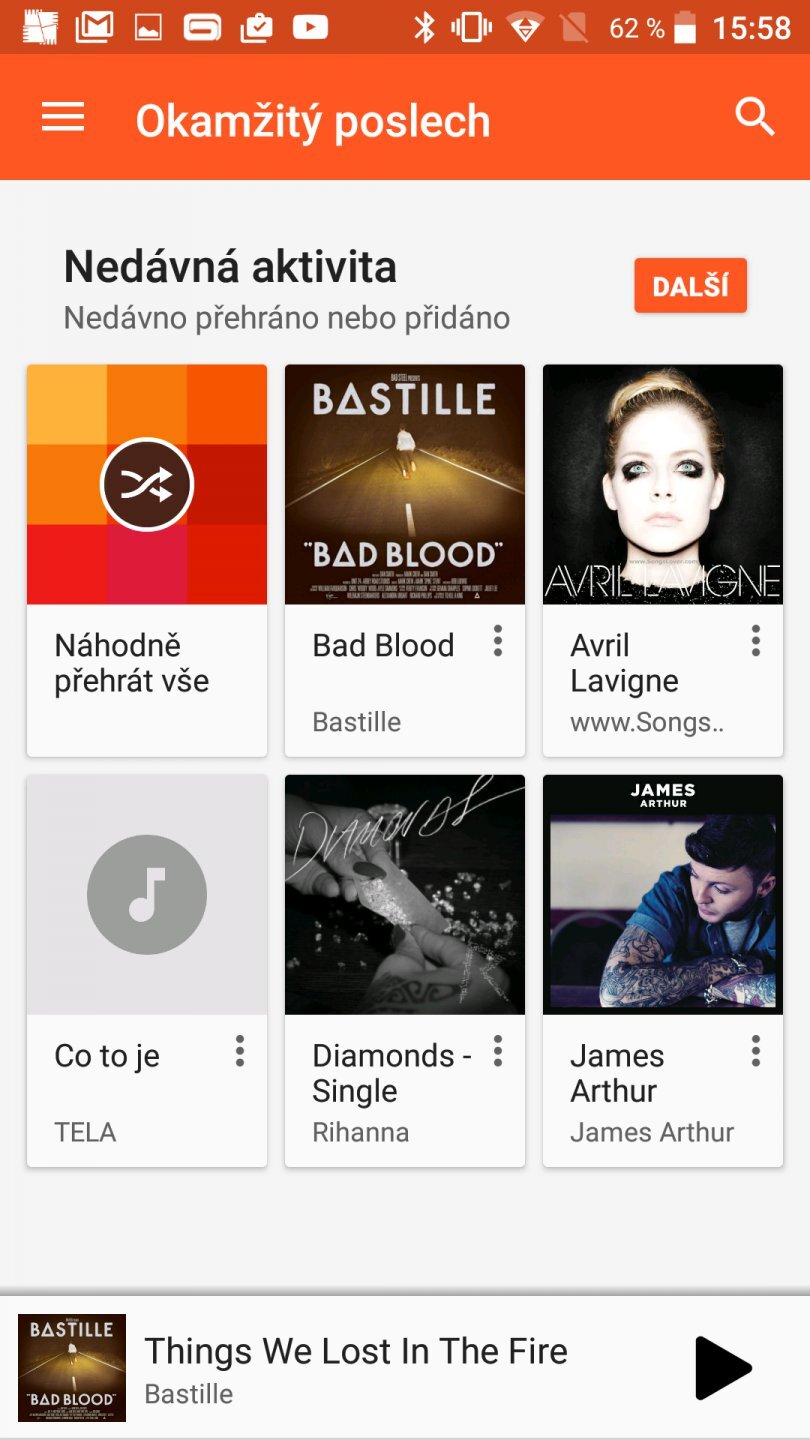Open overflow menu for Co to je
The width and height of the screenshot is (810, 1440).
(240, 1051)
